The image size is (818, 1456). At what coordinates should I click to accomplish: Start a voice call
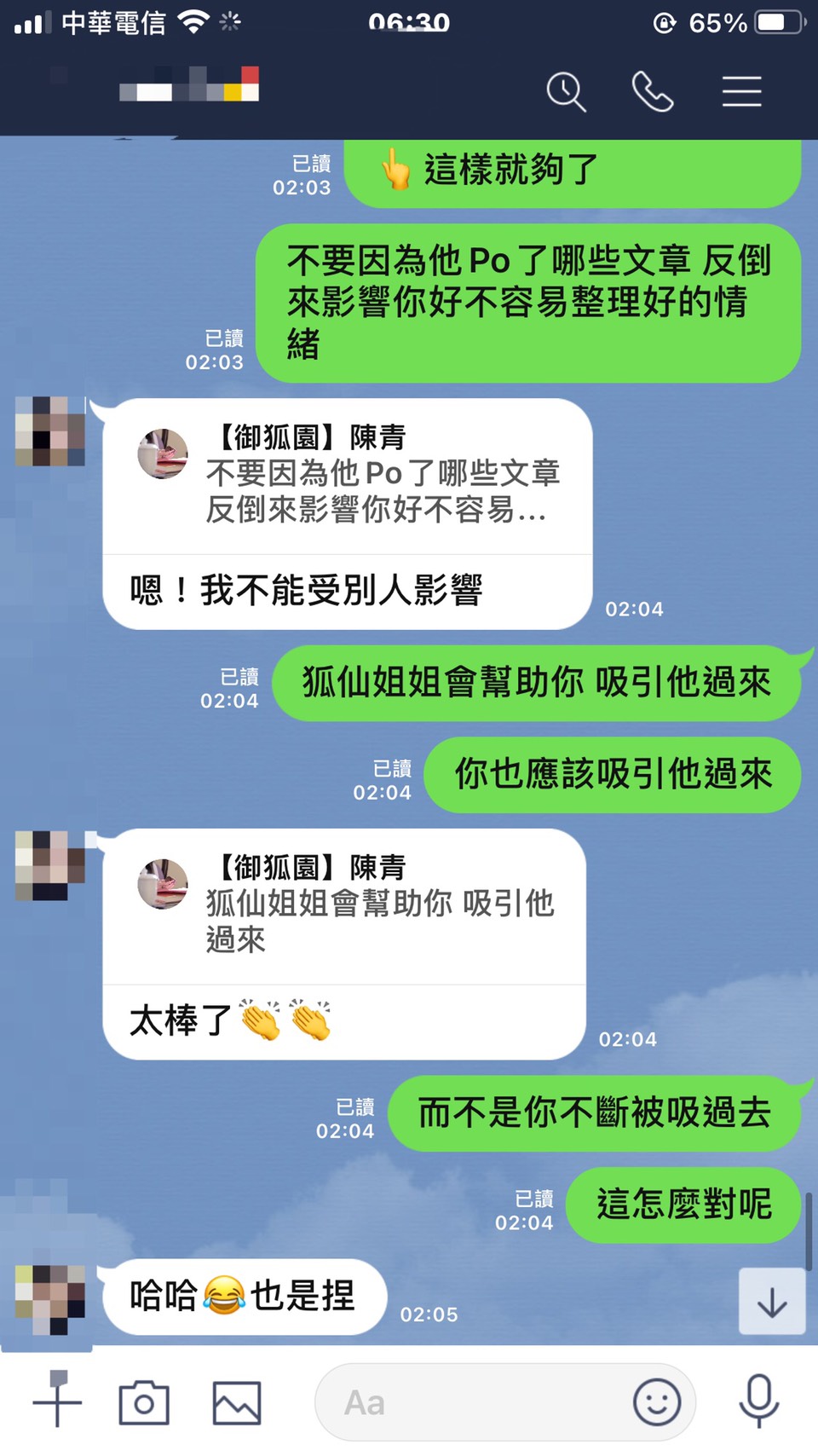pyautogui.click(x=653, y=92)
